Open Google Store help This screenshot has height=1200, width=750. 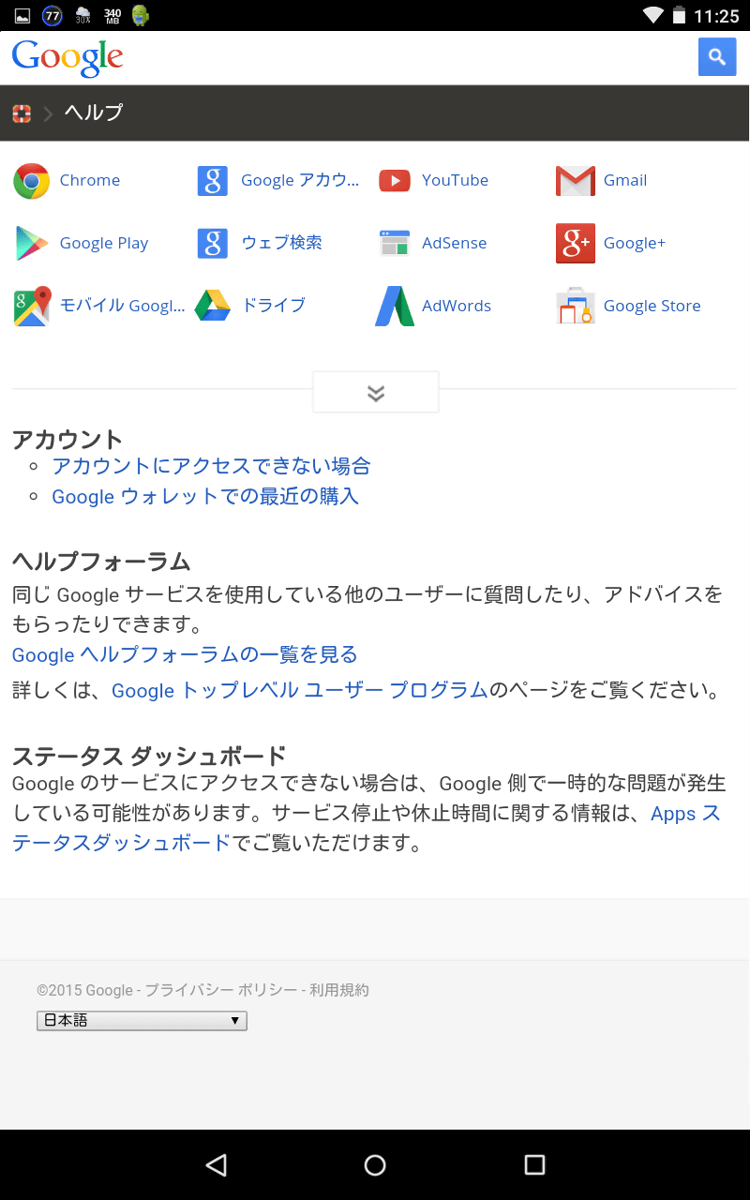(628, 306)
